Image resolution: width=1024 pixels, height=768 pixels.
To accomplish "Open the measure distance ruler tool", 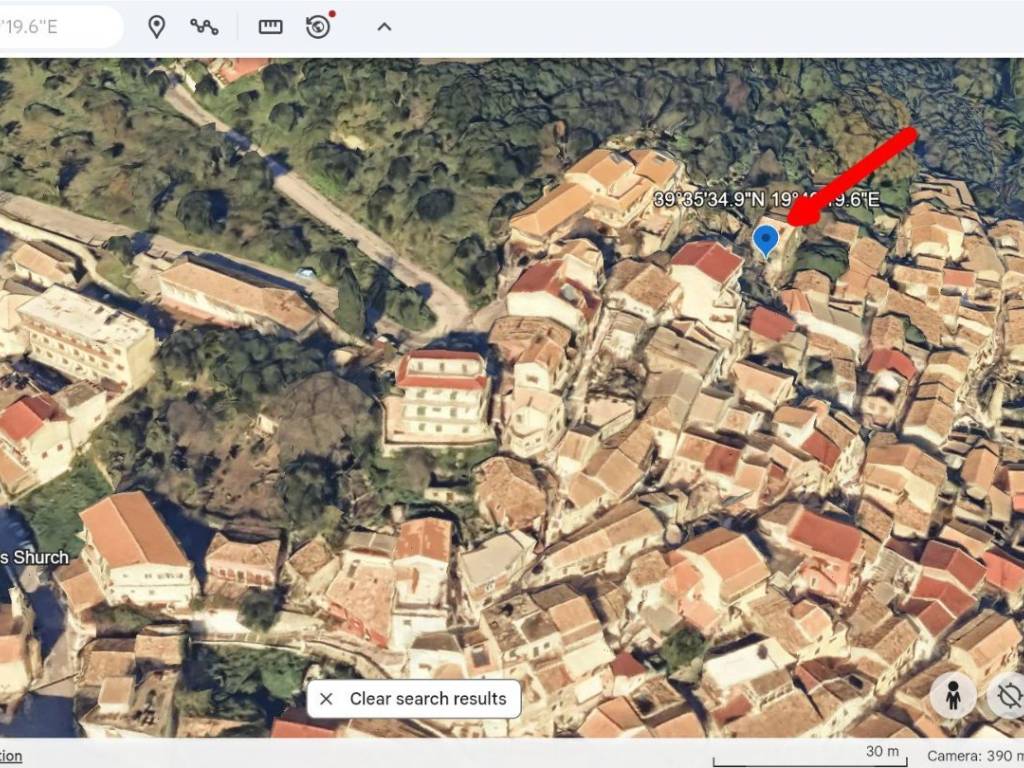I will coord(270,27).
